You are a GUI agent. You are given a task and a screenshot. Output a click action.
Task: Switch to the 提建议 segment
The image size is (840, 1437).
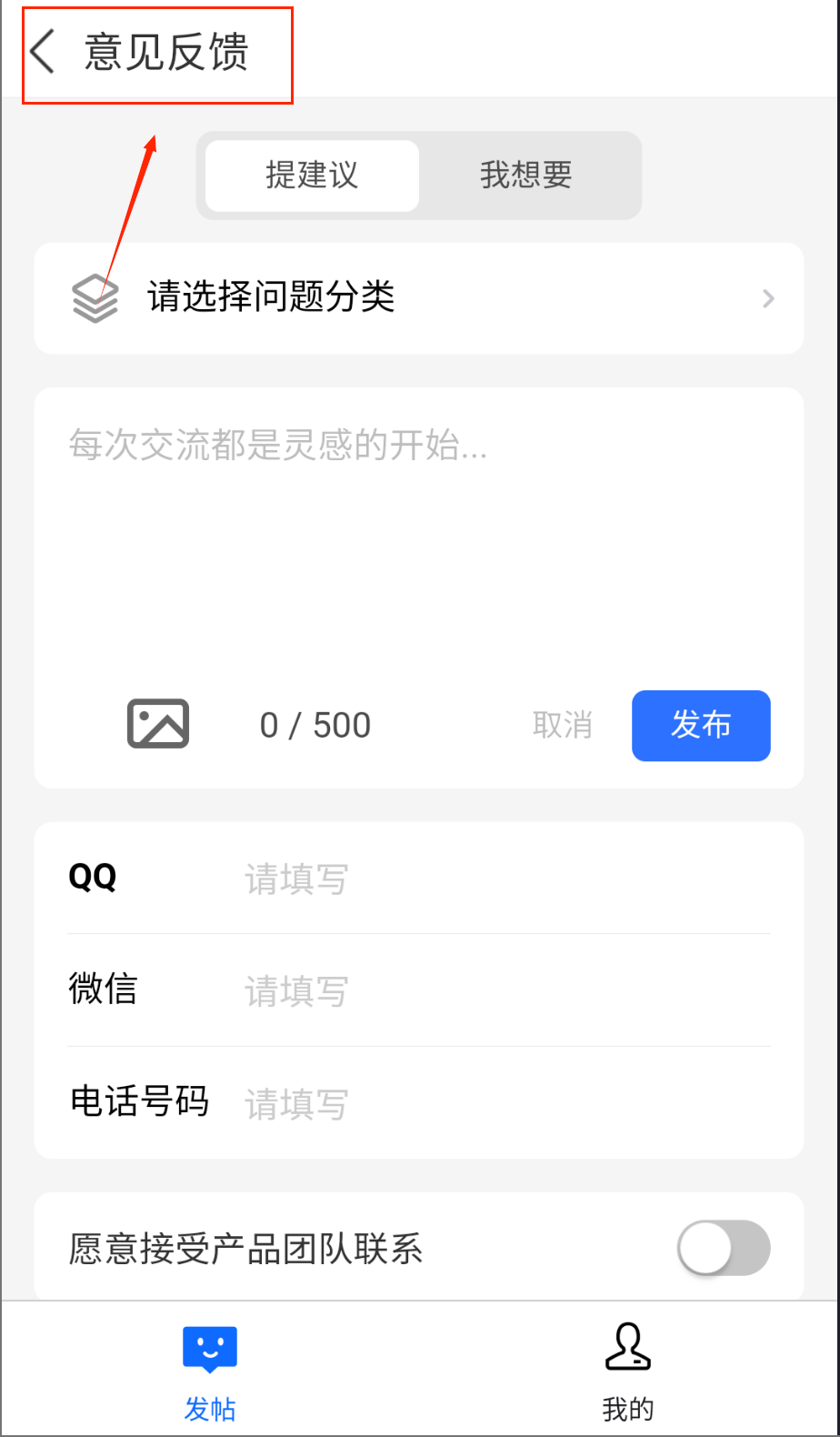[312, 175]
